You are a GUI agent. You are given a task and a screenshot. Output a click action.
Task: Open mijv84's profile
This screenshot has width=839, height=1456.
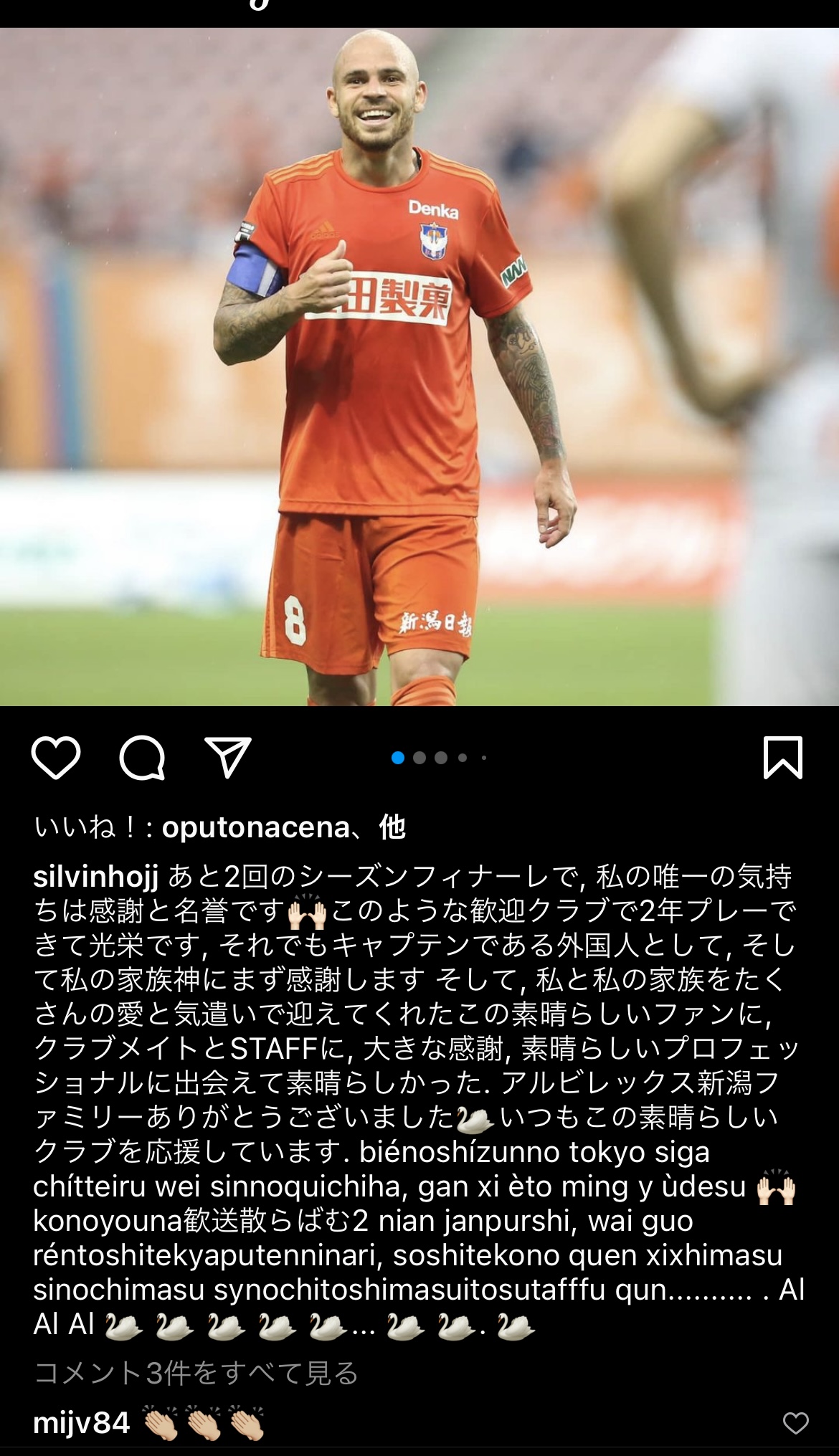pos(81,1423)
